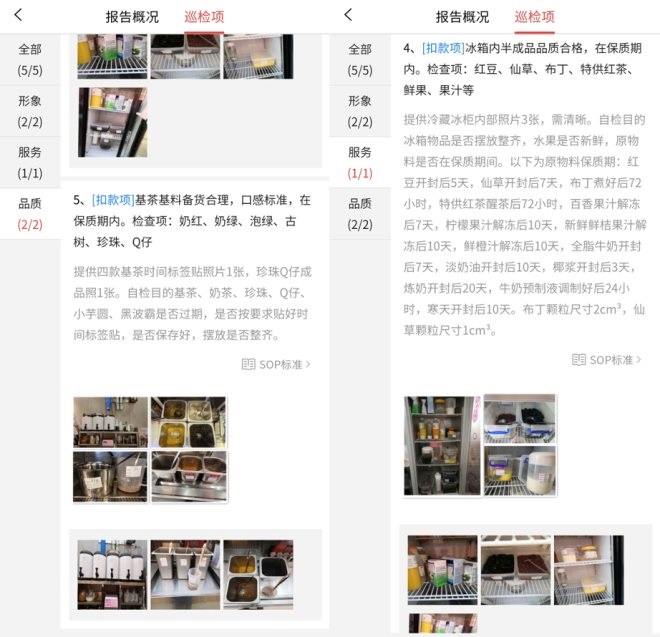Select the red-highlighted 服务 (1/1) category
This screenshot has height=637, width=660.
[360, 162]
